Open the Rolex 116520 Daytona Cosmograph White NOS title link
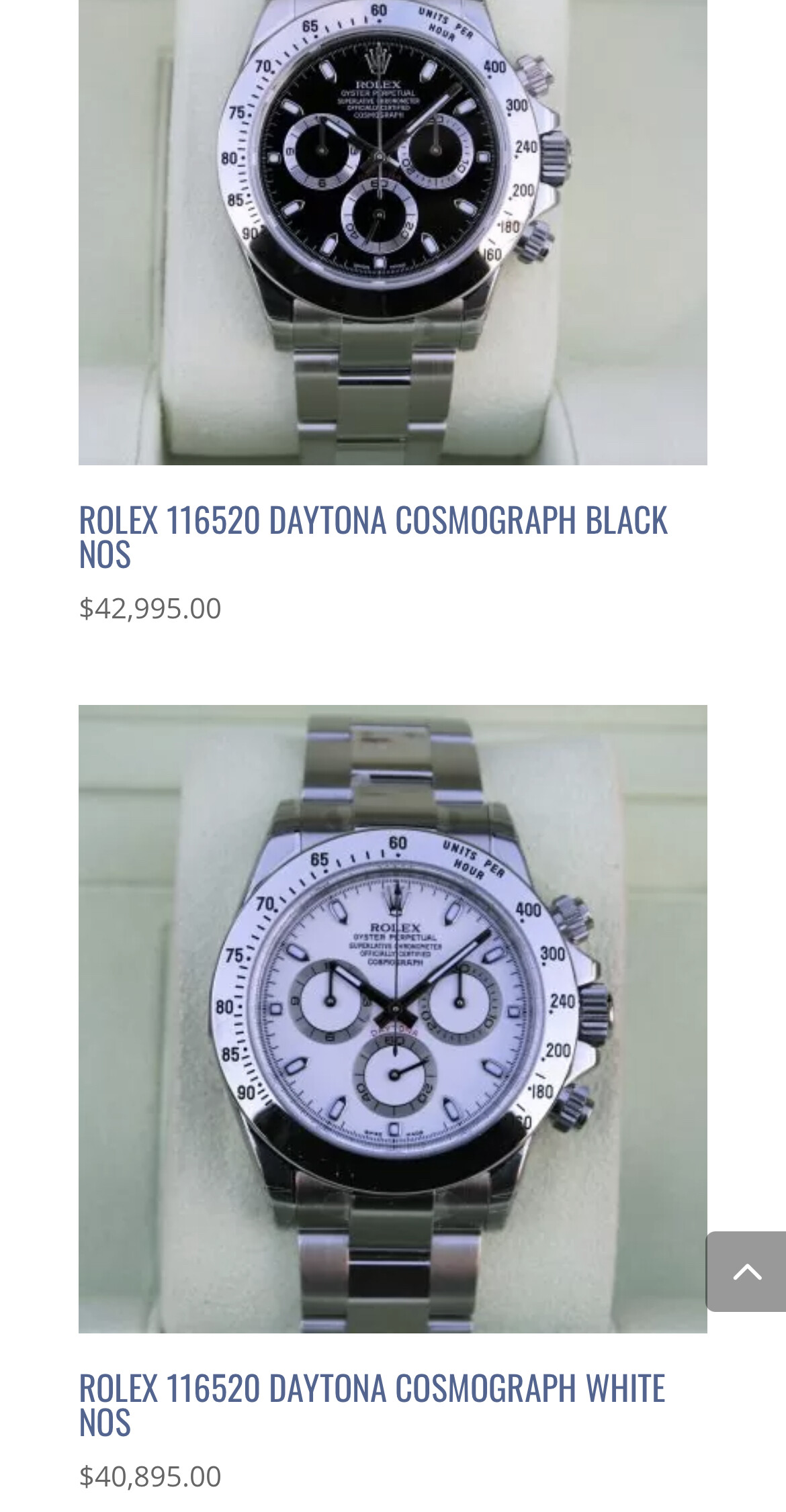Screen dimensions: 786x1512 coord(372,1405)
